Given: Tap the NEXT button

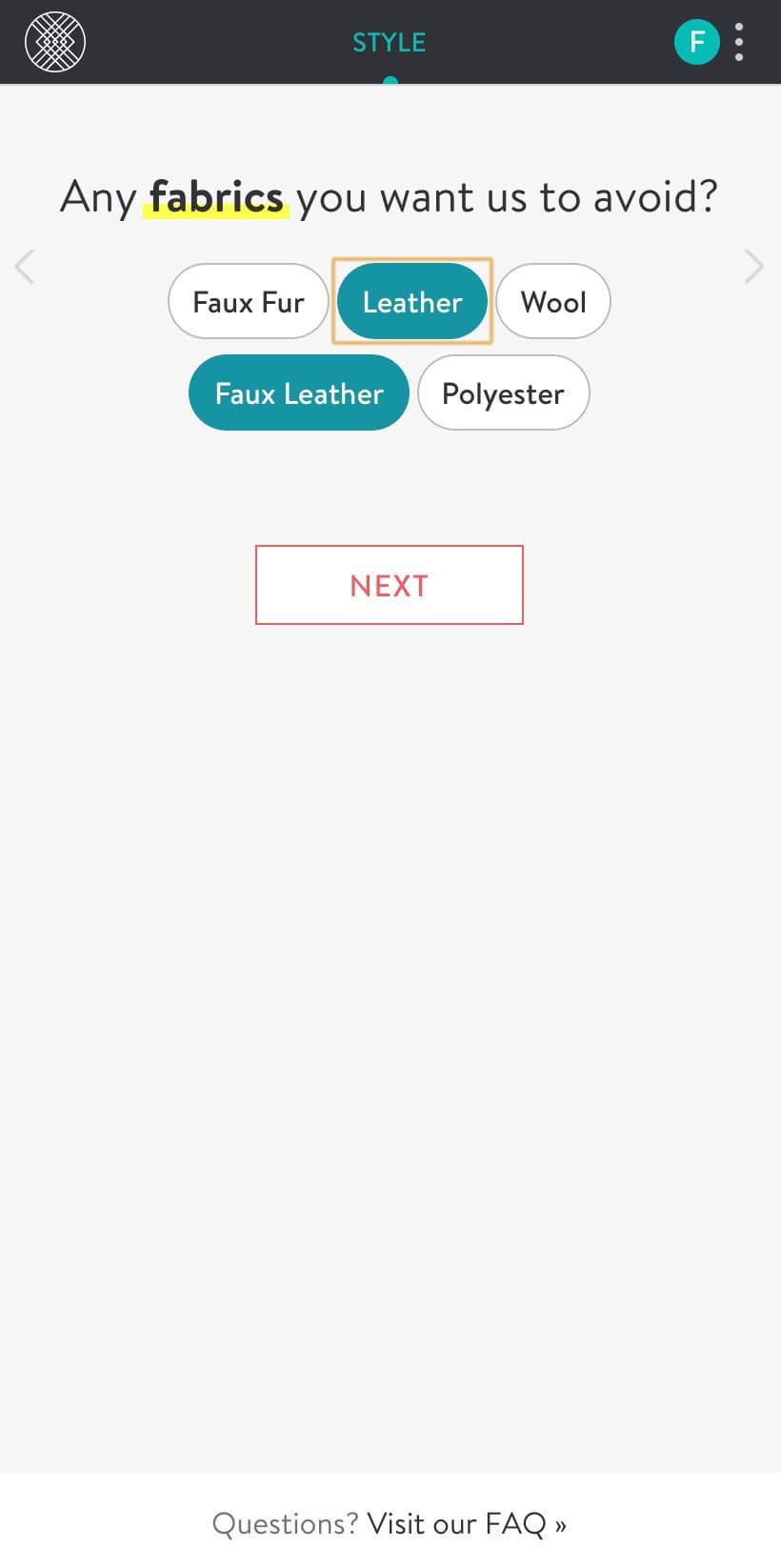Looking at the screenshot, I should (x=390, y=585).
